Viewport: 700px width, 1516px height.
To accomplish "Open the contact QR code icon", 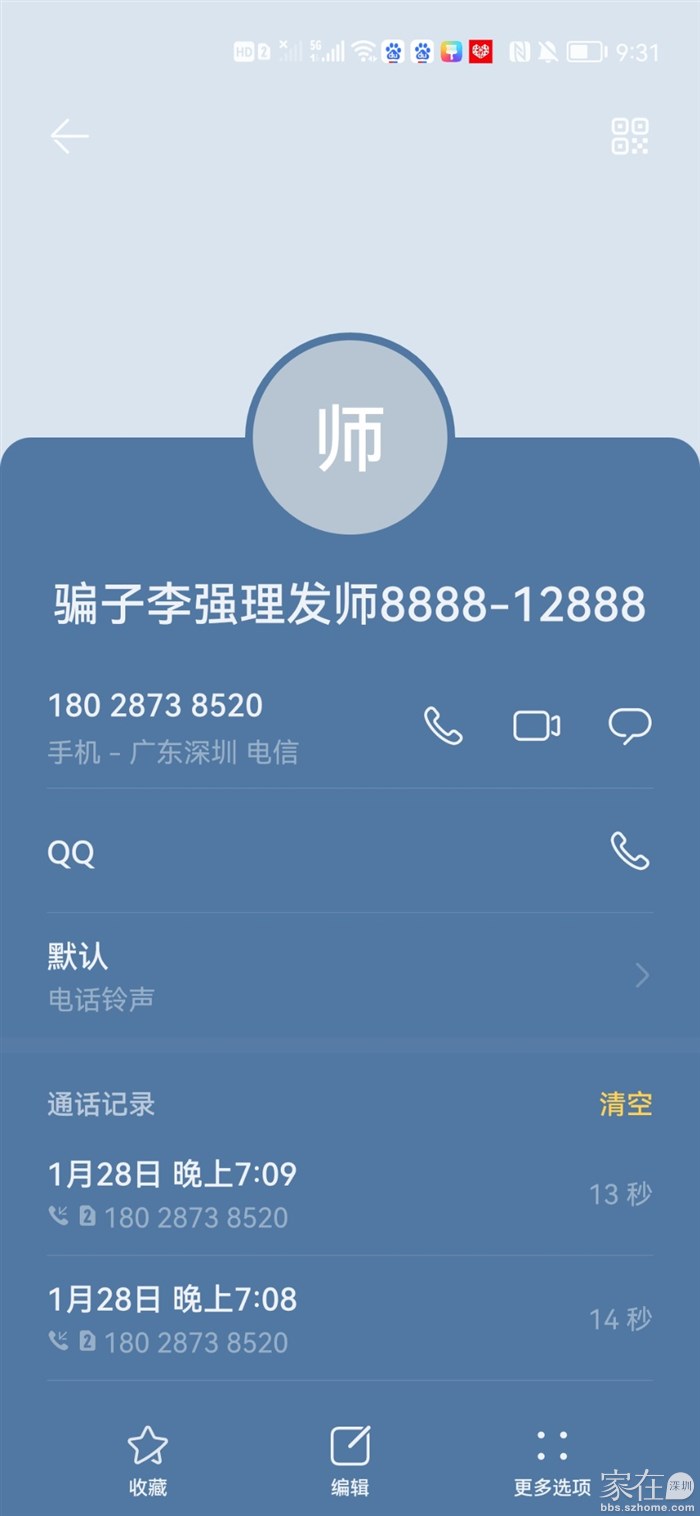I will [630, 136].
